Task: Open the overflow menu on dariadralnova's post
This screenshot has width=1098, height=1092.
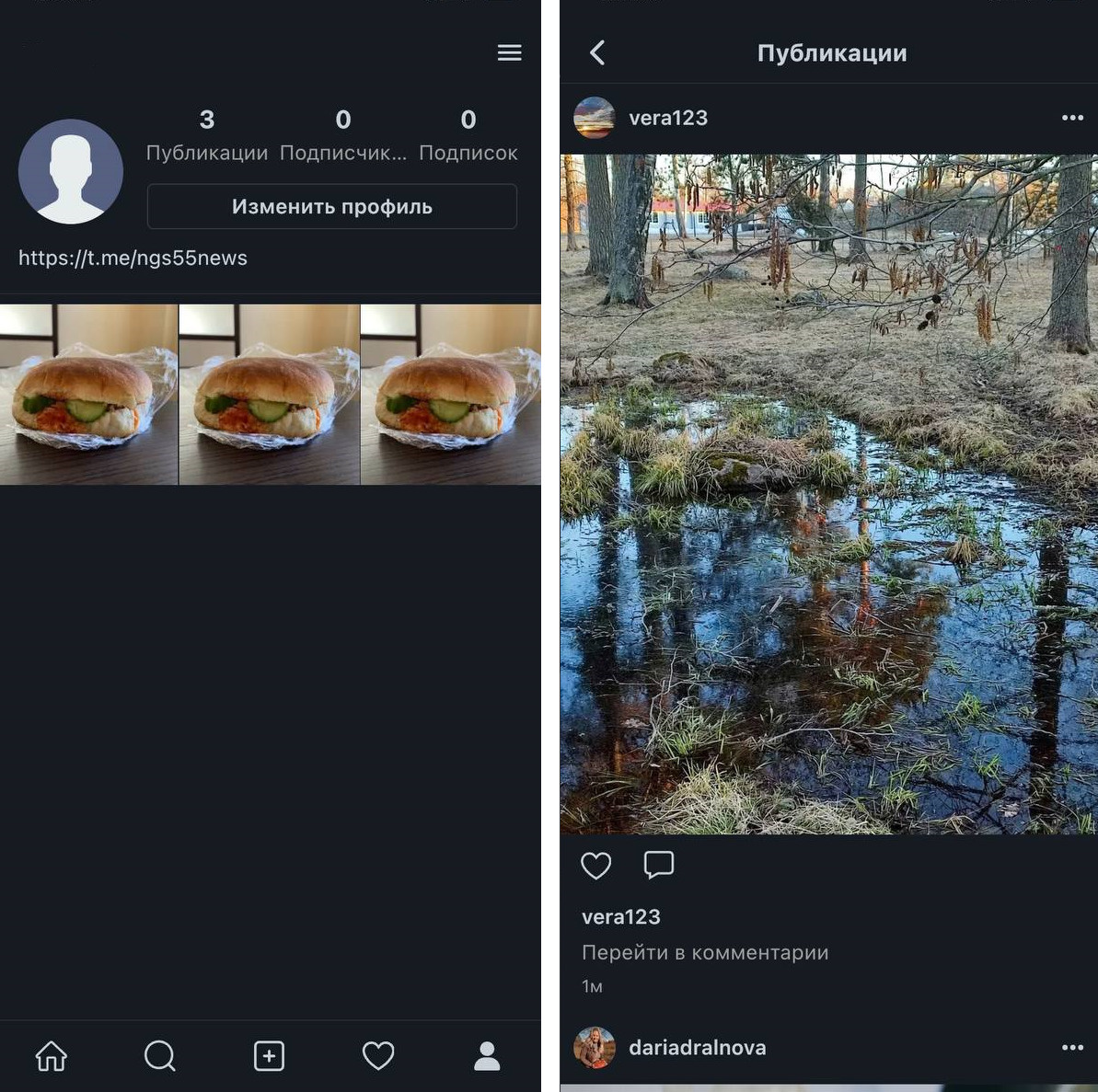Action: 1072,1048
